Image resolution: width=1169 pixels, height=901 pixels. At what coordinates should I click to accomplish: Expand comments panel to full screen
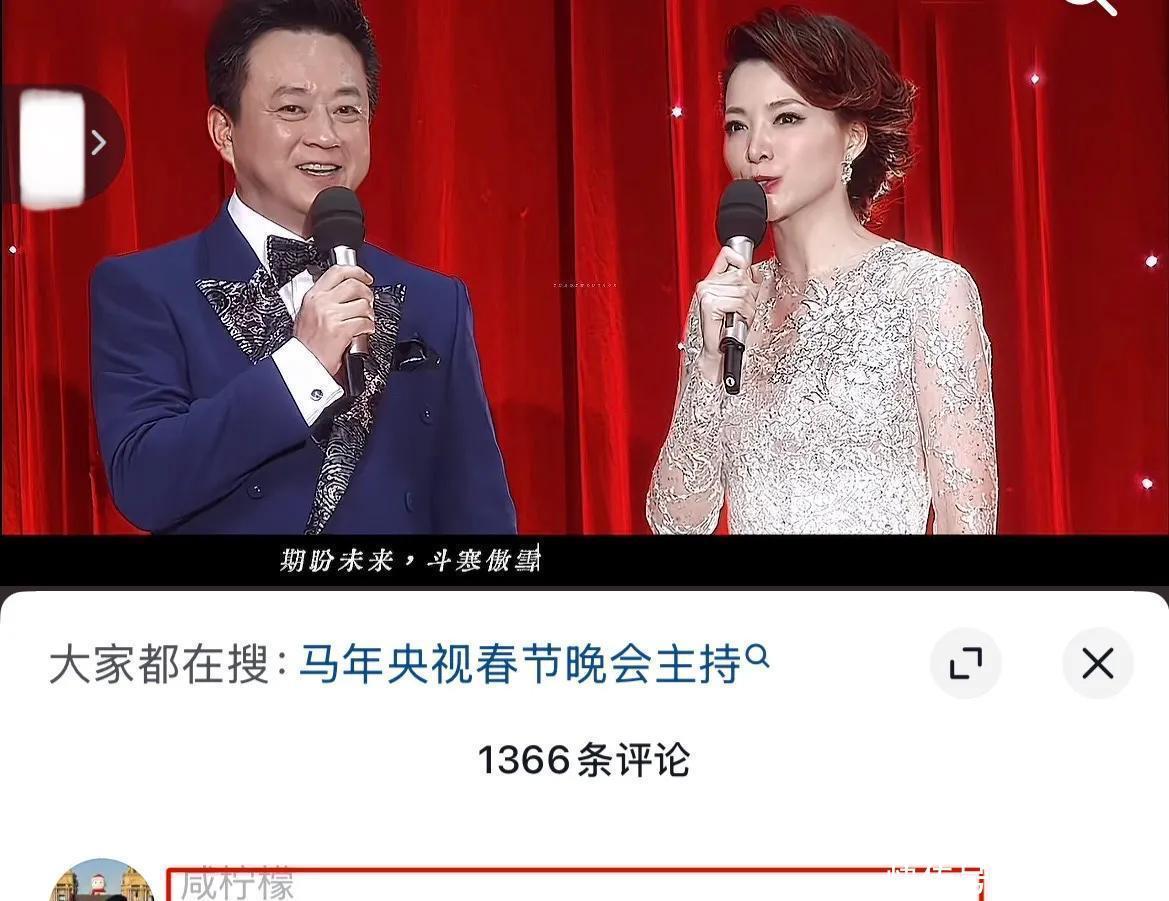965,664
